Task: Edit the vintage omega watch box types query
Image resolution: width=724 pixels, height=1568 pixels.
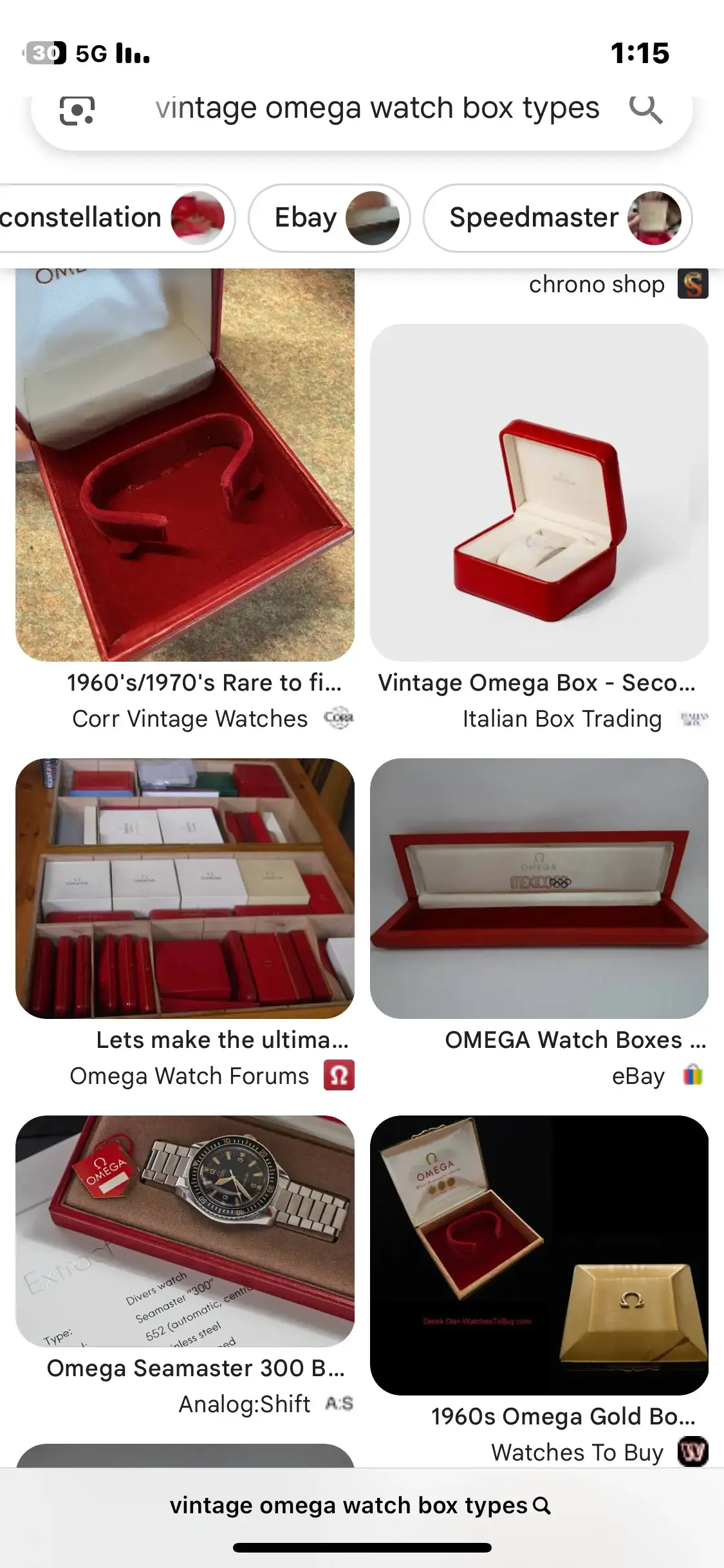Action: (x=377, y=109)
